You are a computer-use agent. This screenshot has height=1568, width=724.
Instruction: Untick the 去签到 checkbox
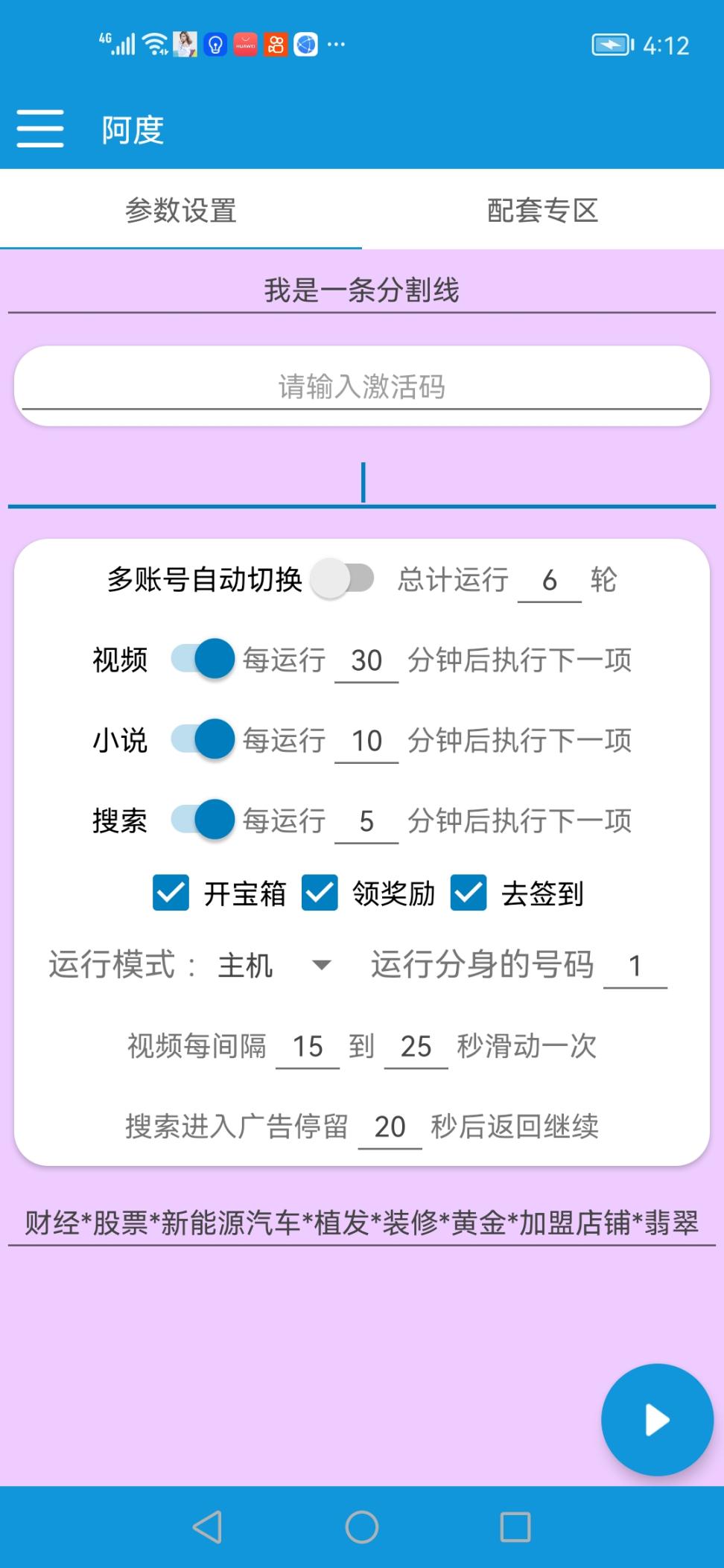tap(469, 893)
